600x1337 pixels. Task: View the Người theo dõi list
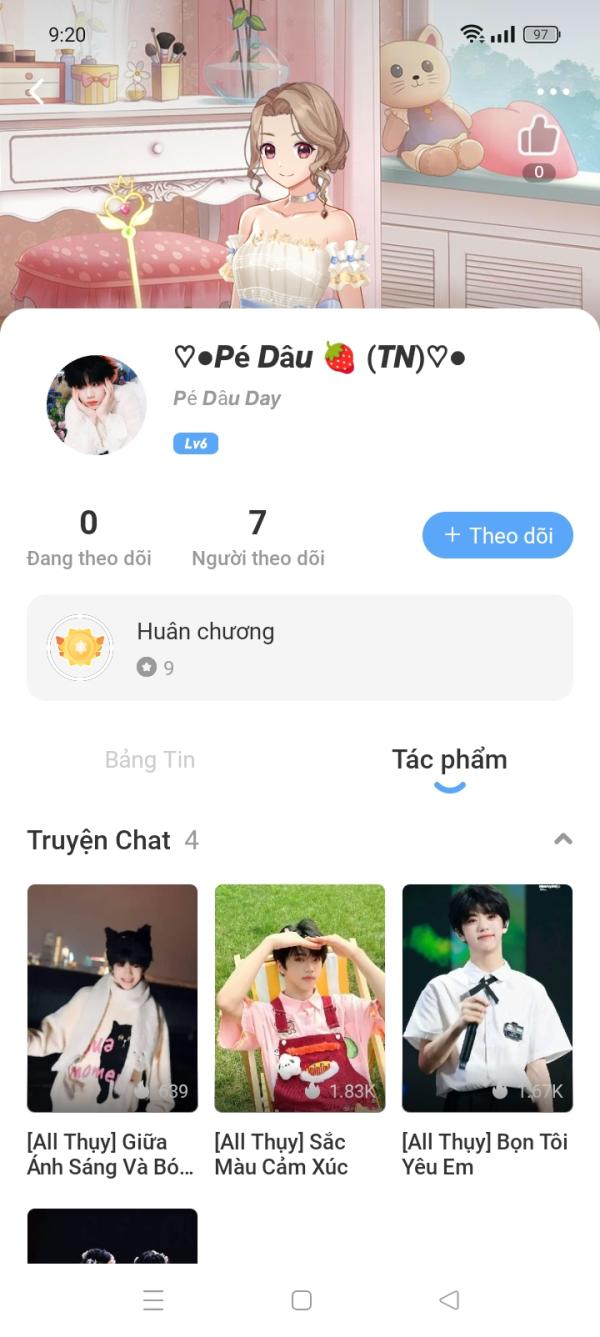click(258, 537)
